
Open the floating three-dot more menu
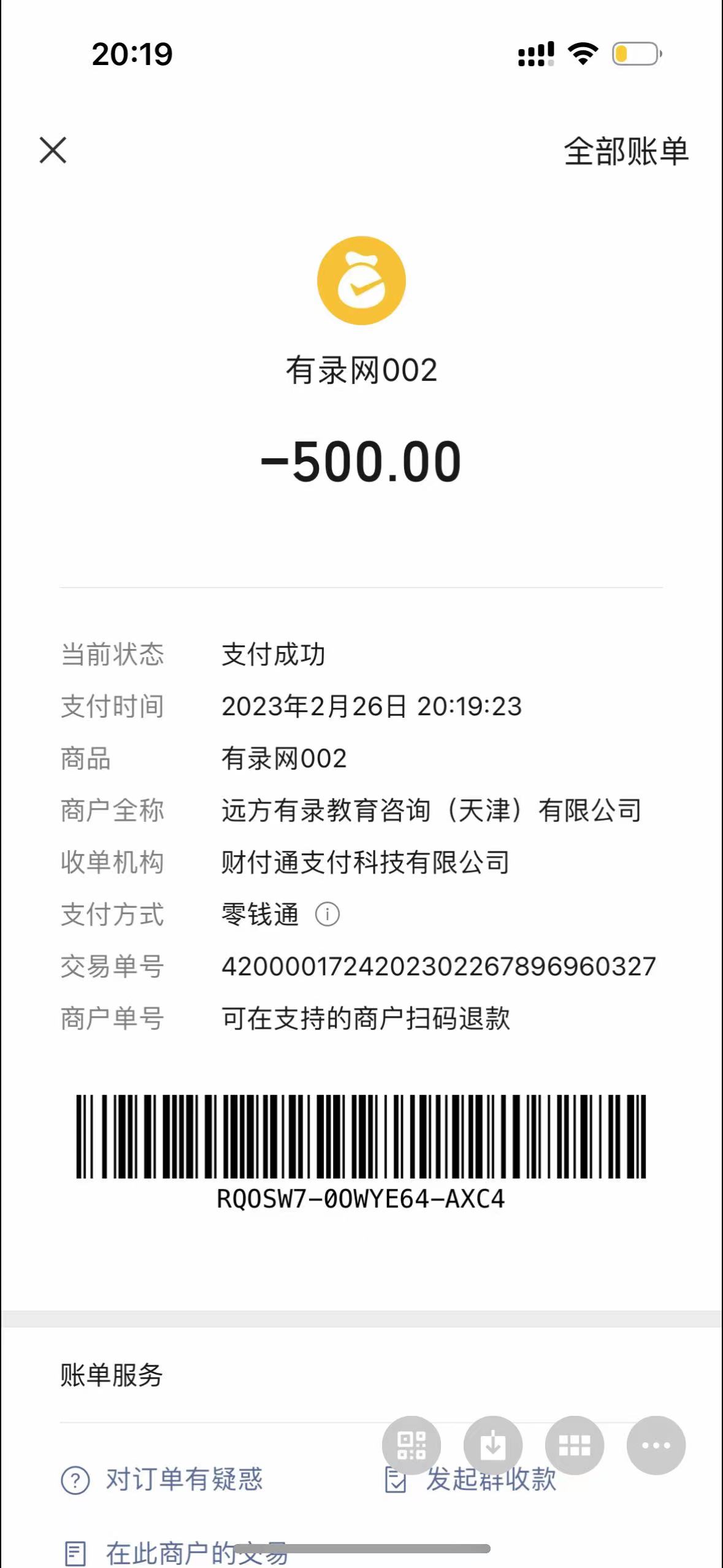pyautogui.click(x=656, y=1445)
